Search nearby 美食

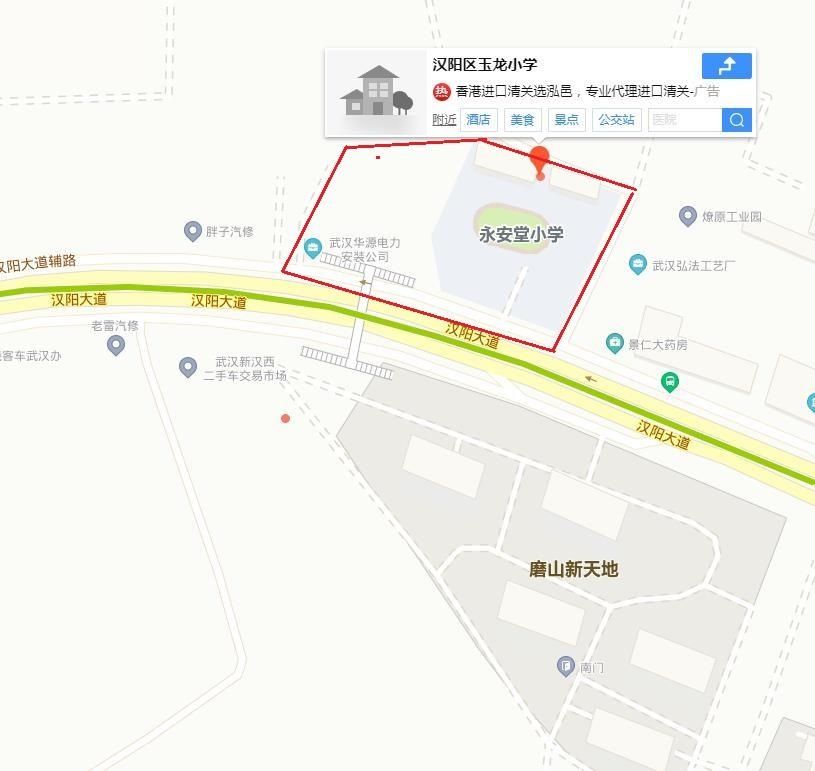[x=522, y=120]
